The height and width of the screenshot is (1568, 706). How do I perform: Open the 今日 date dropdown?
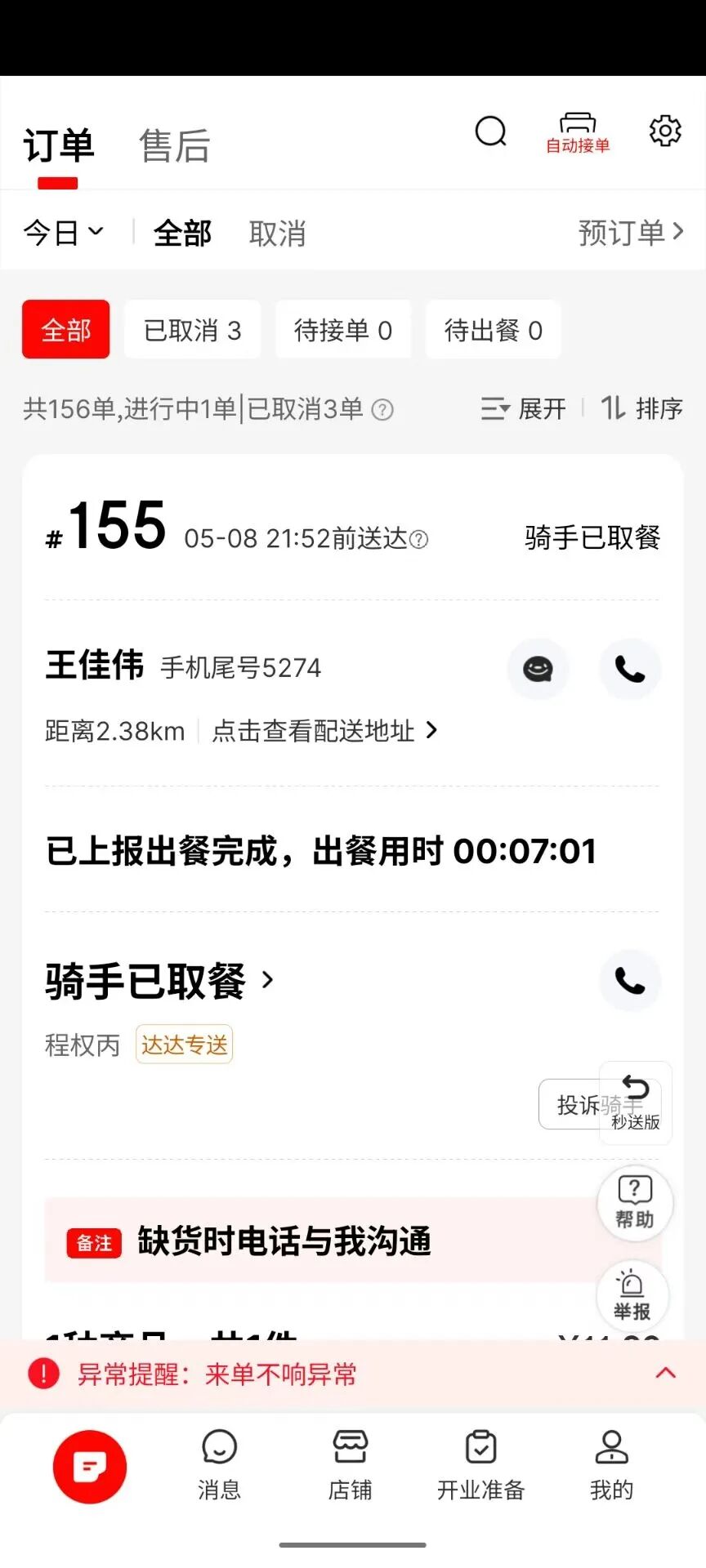[x=64, y=233]
